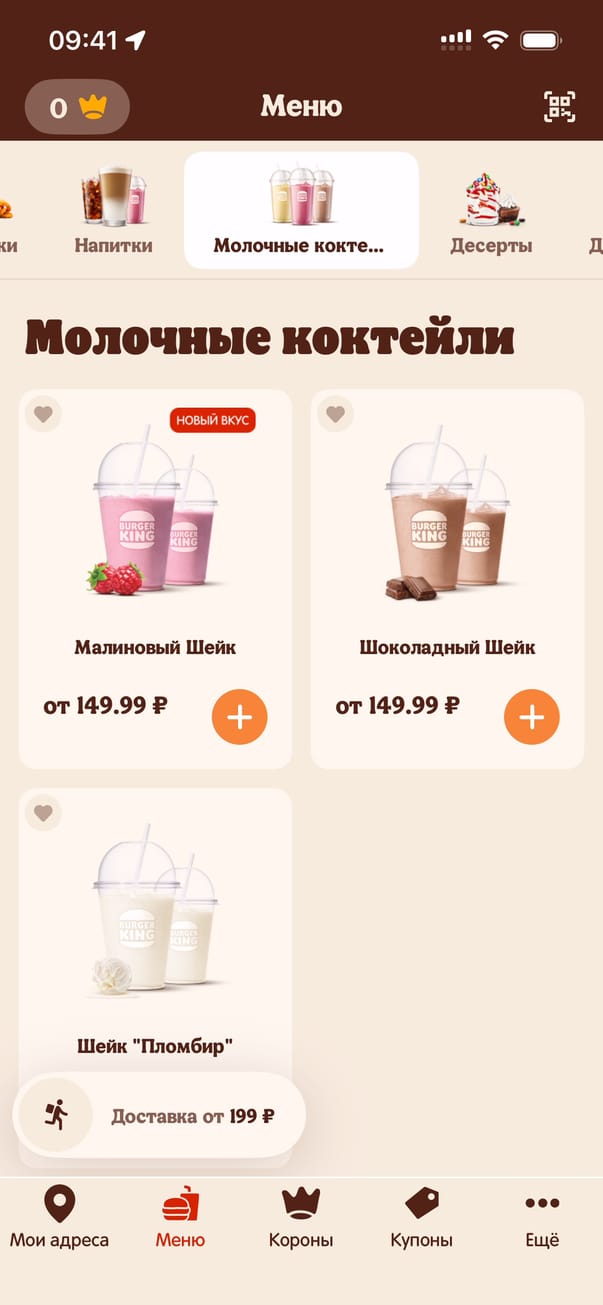Screen dimensions: 603x1305
Task: Switch to the Меню tab
Action: [180, 1218]
